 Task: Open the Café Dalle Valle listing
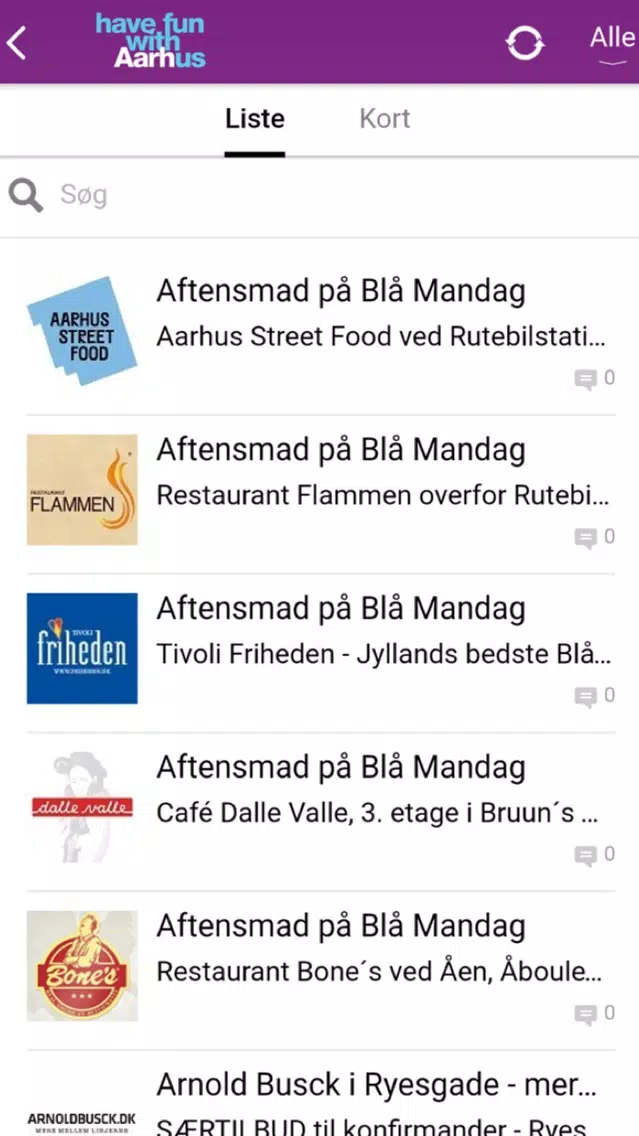[320, 811]
